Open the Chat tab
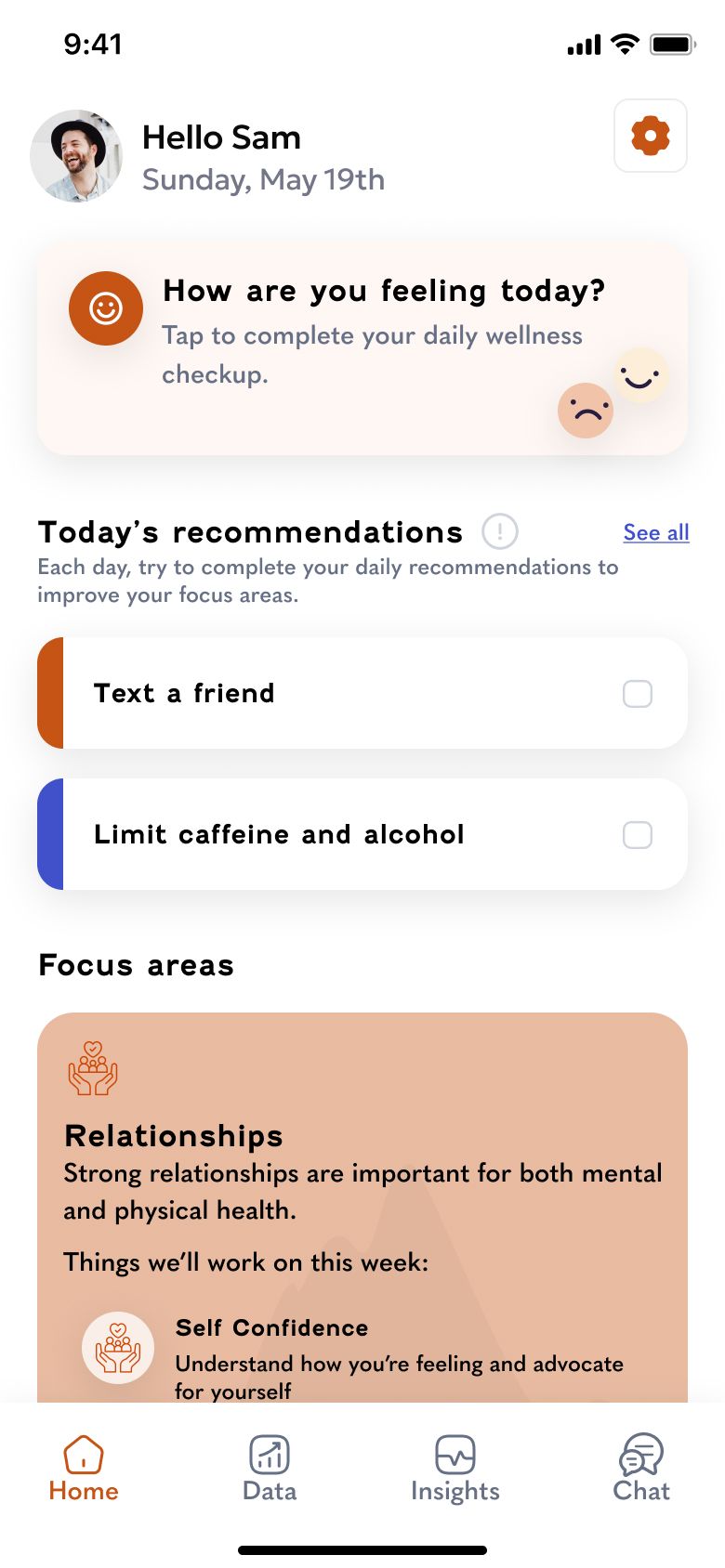The image size is (725, 1568). click(x=641, y=1470)
